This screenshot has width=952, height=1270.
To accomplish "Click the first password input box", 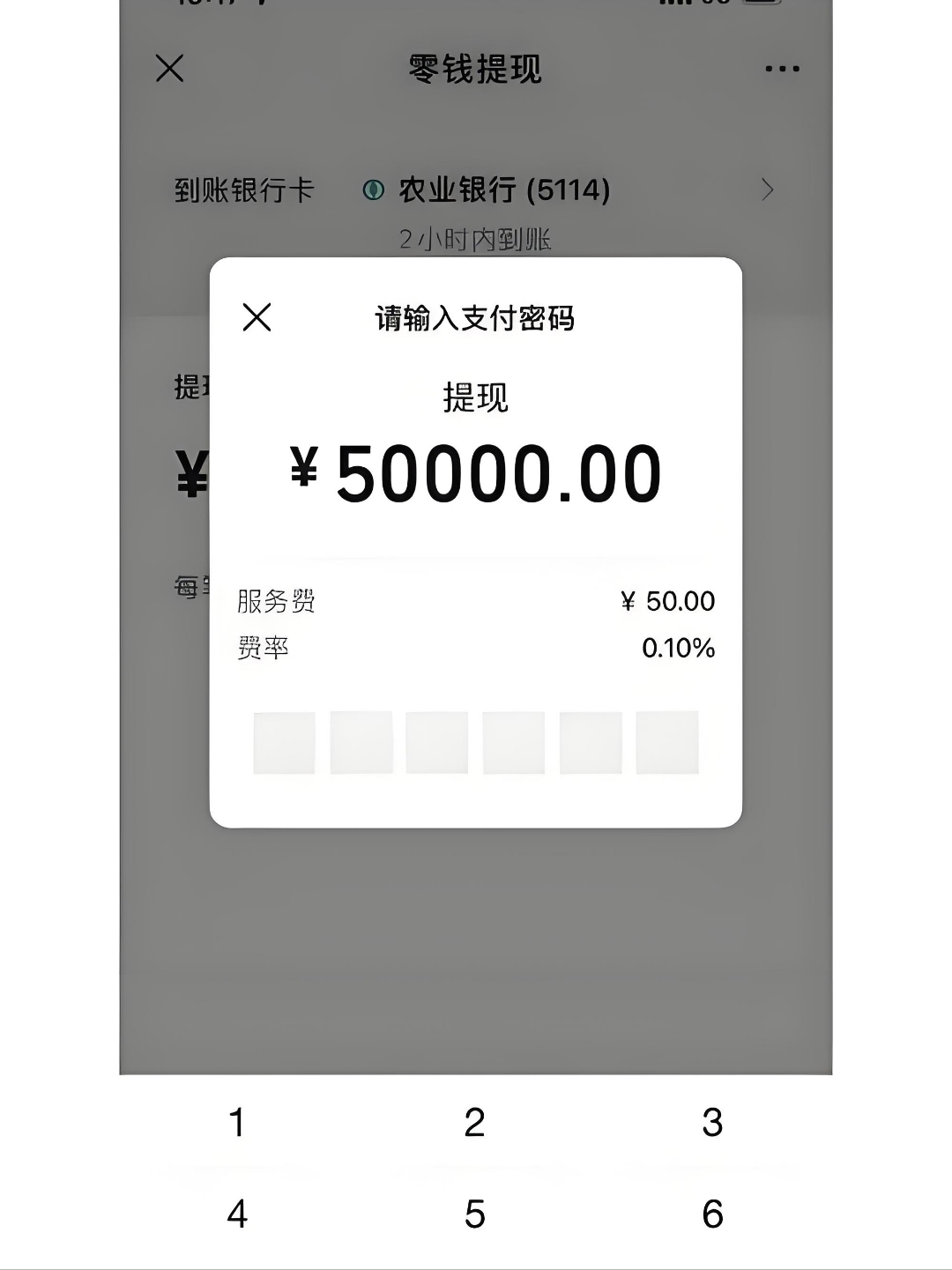I will [x=284, y=741].
